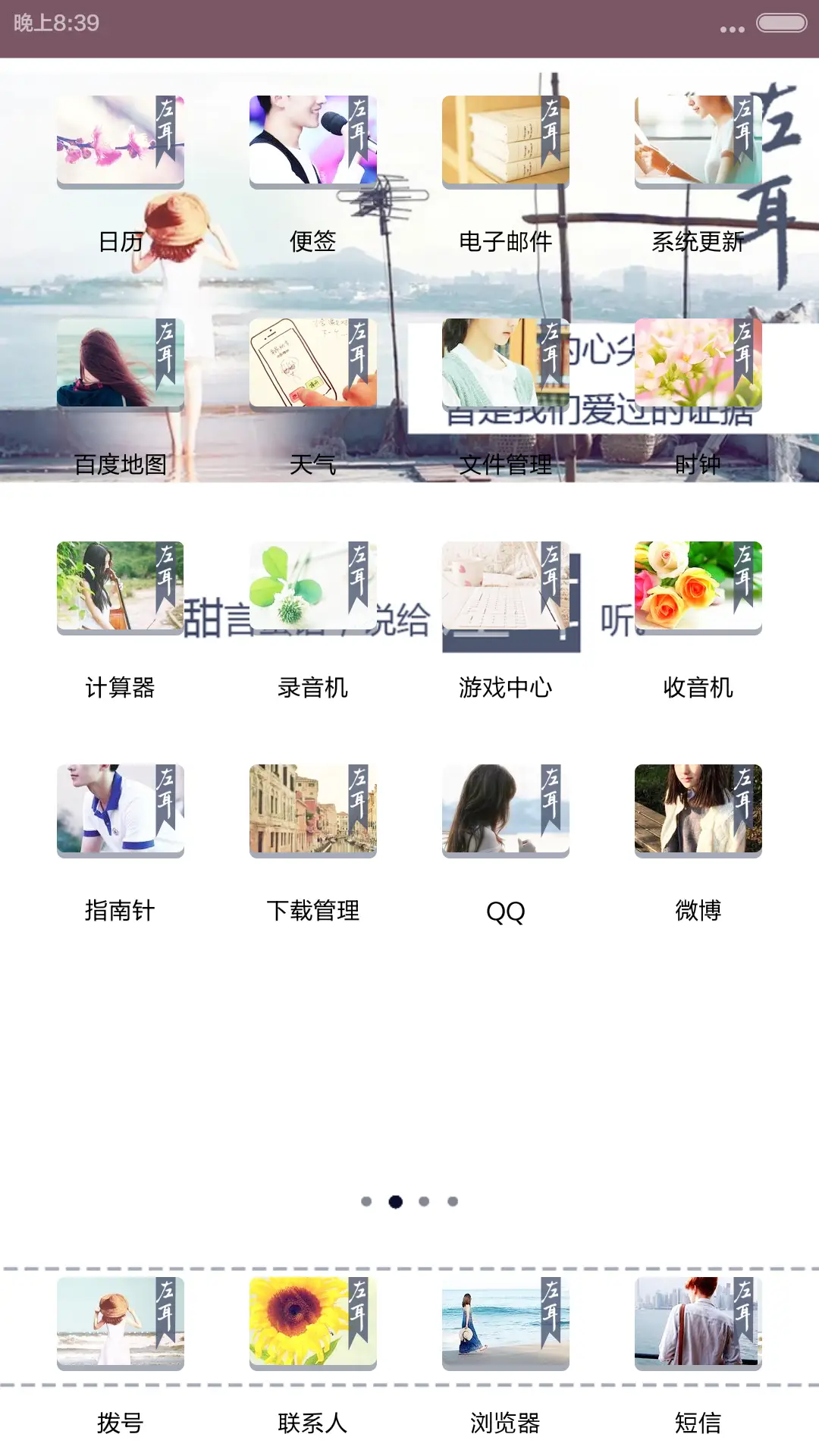Launch the 便签 (Notes) app
The image size is (819, 1456).
point(312,140)
